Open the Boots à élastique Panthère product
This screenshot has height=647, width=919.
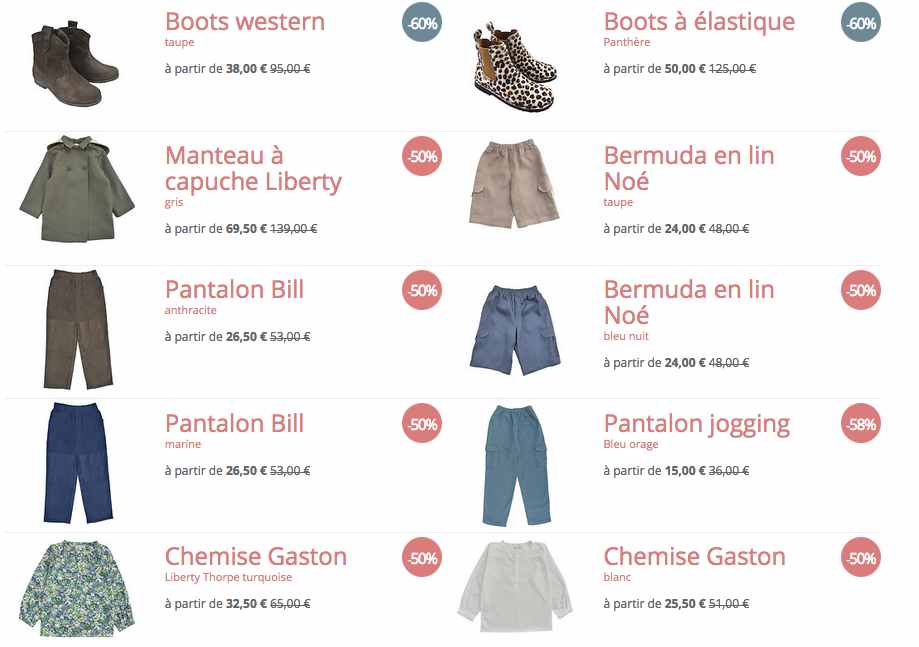(x=699, y=22)
